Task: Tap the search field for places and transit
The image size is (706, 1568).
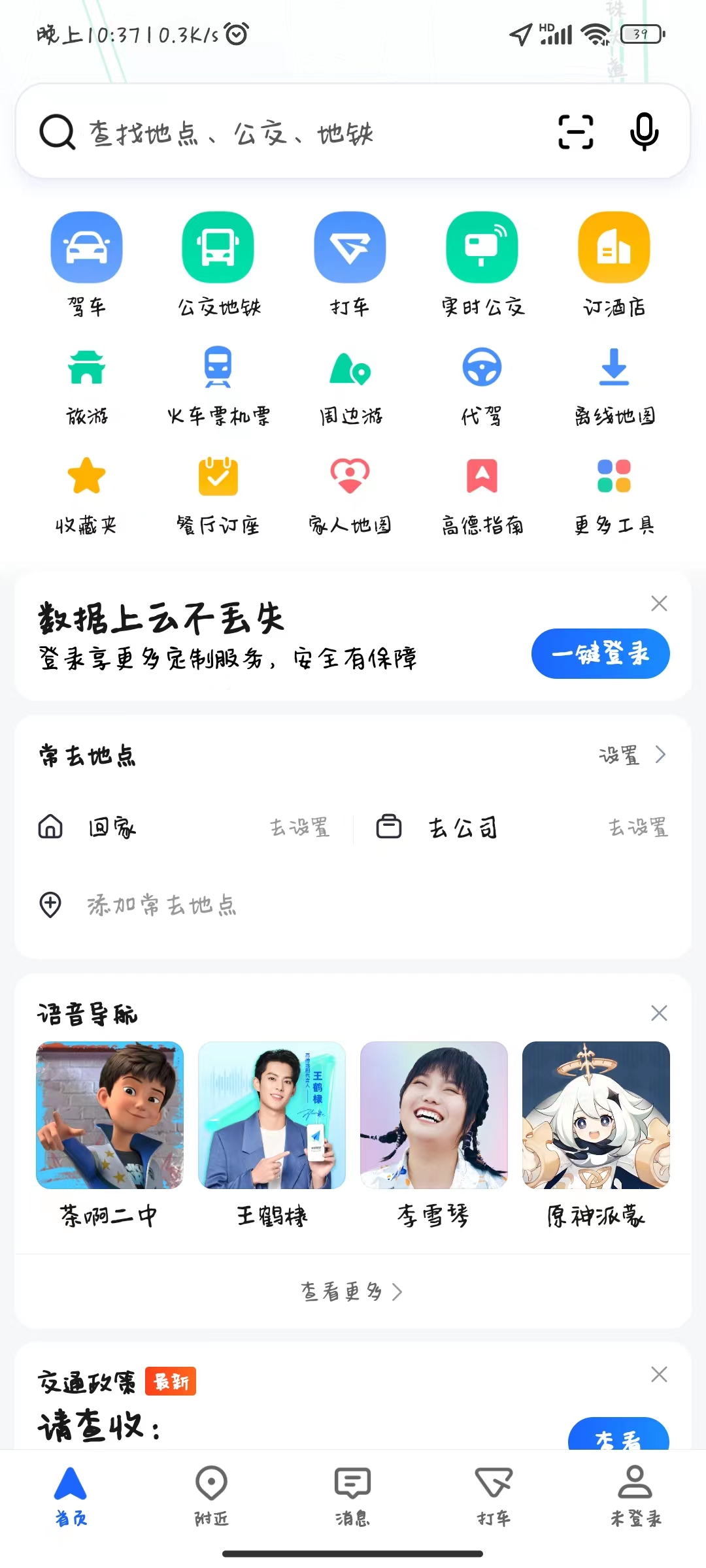Action: point(294,133)
